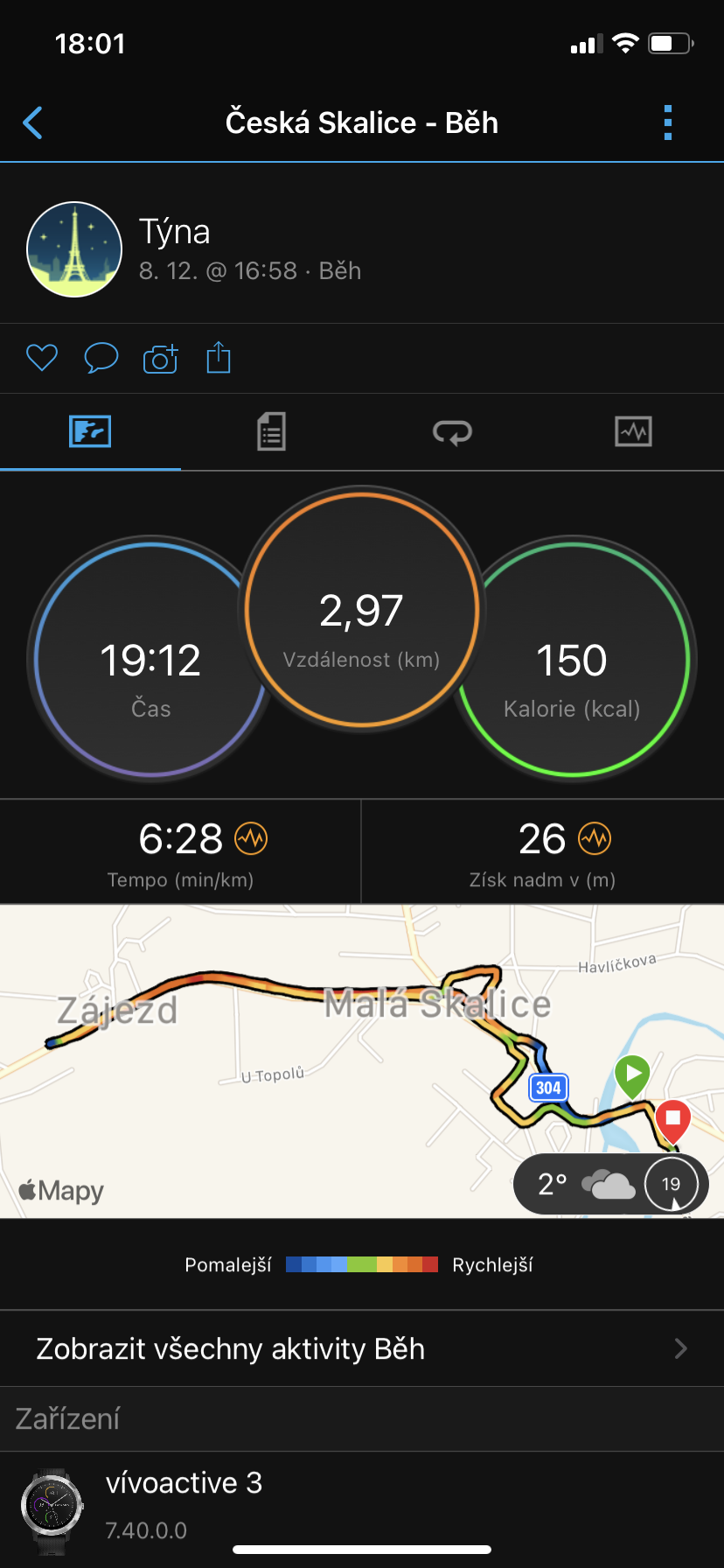This screenshot has width=724, height=1568.
Task: Switch to the stats list tab
Action: [x=271, y=431]
